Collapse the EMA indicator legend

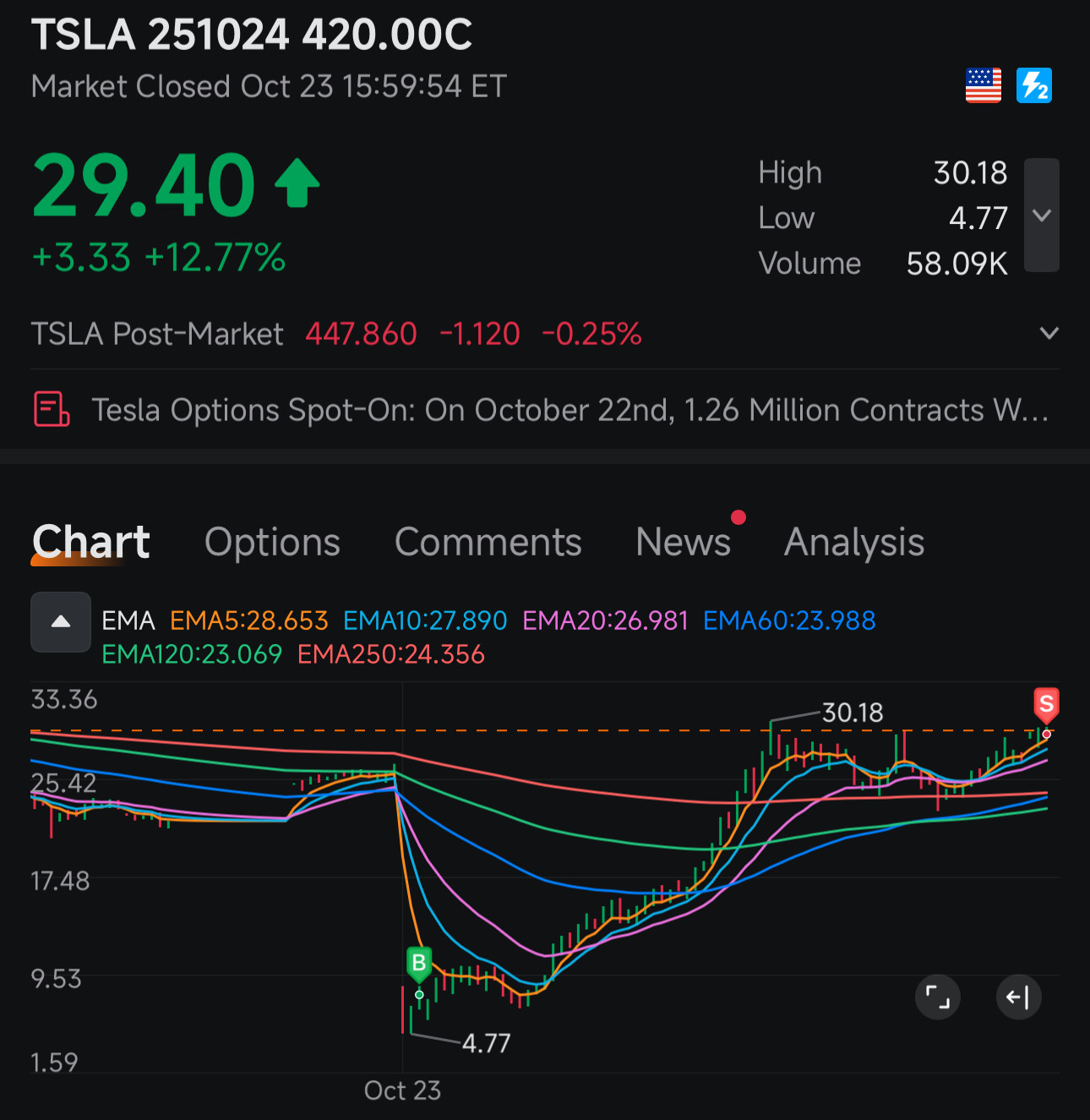click(61, 622)
